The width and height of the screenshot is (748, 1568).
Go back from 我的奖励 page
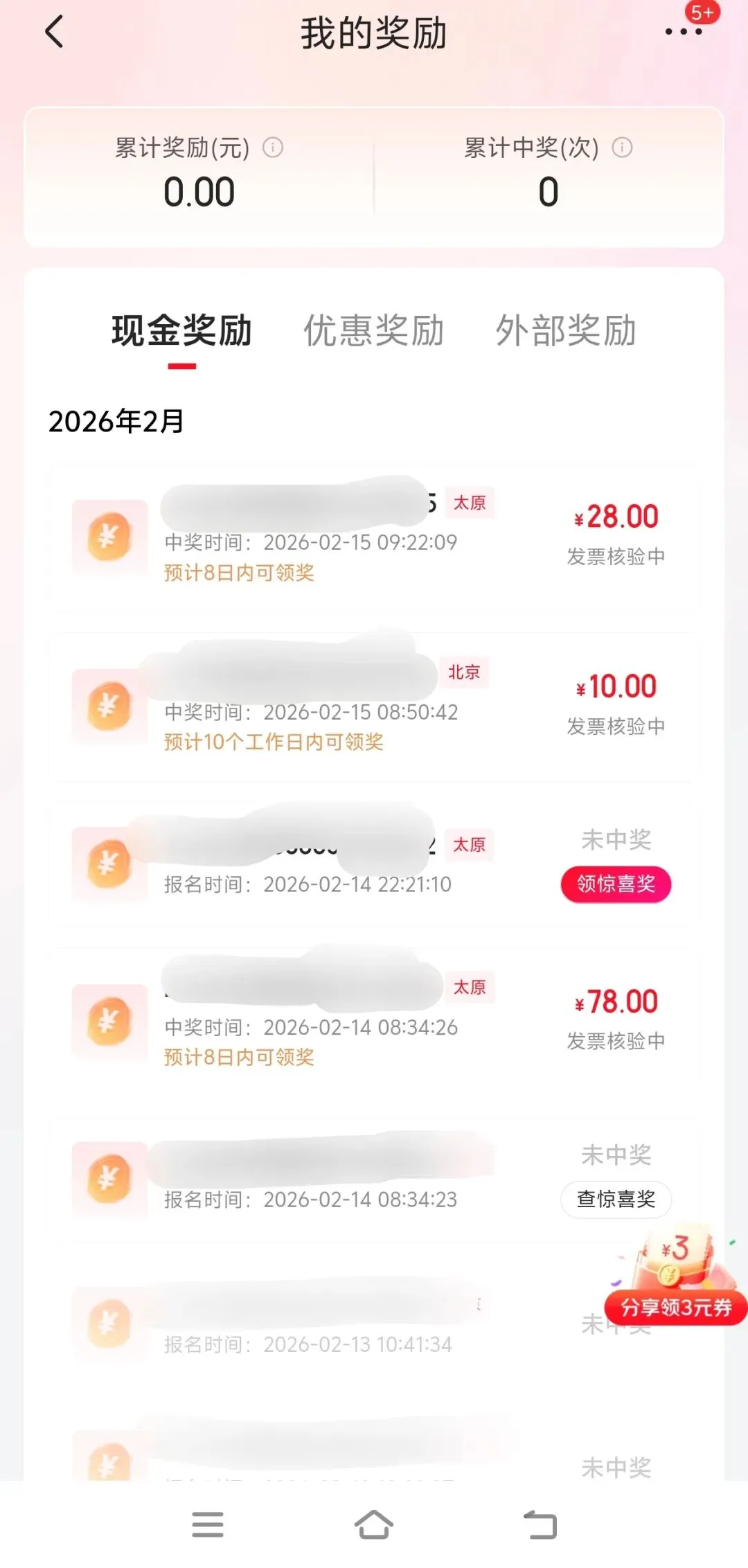click(x=54, y=32)
